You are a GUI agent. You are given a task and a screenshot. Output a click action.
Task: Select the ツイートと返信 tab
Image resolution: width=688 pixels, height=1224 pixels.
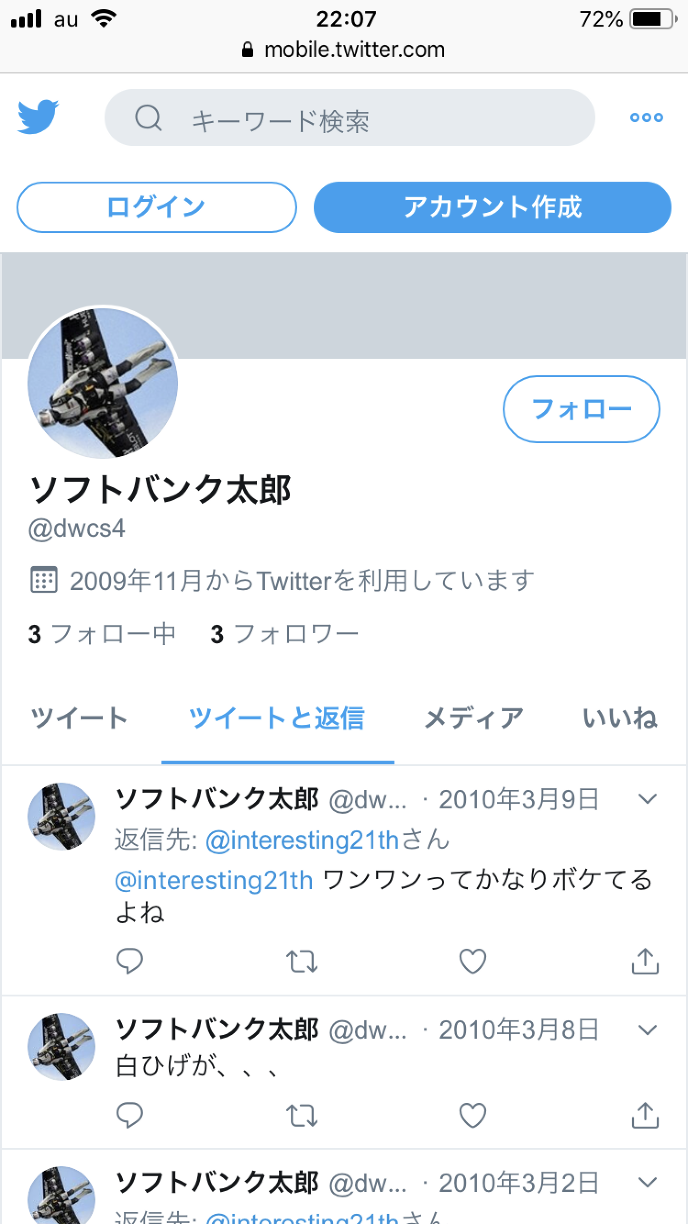point(277,718)
